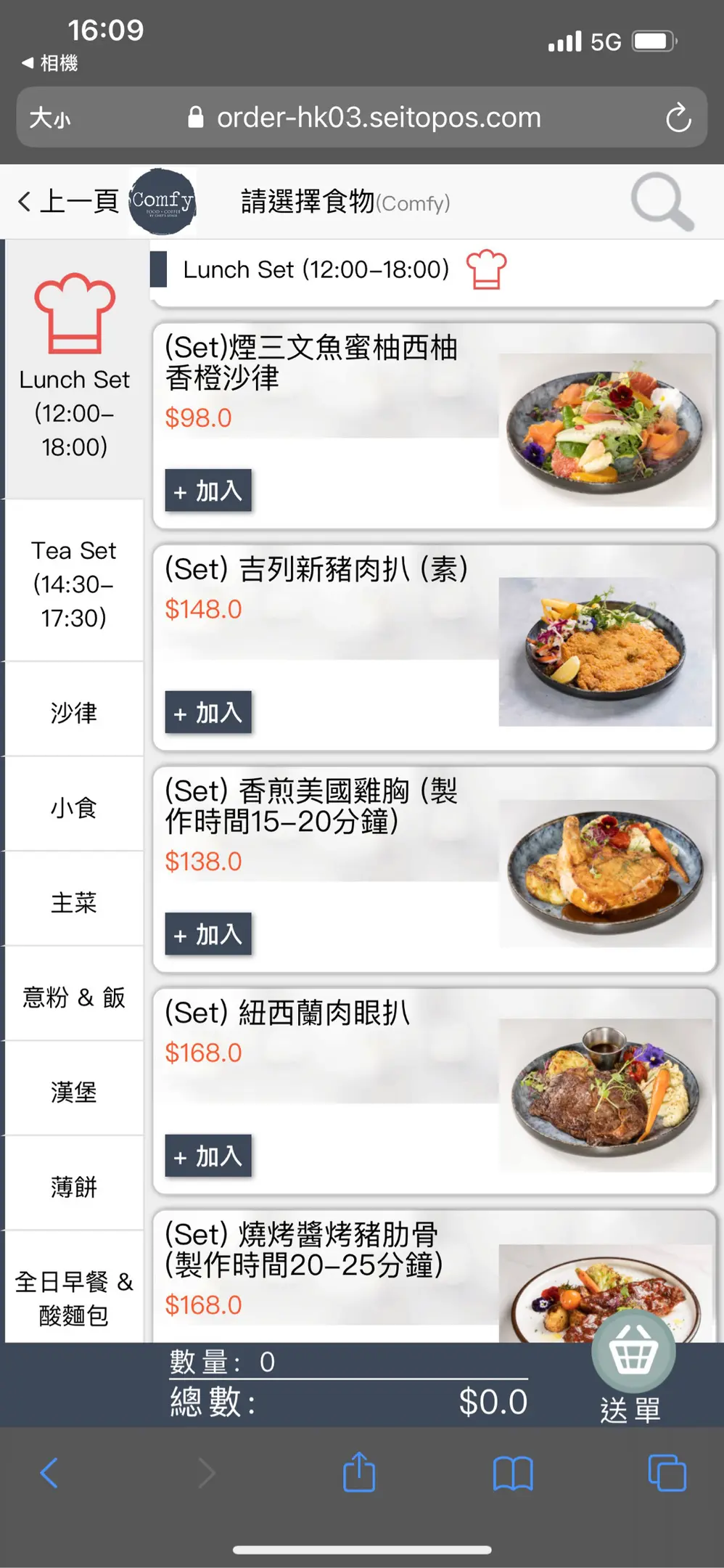Open text size 大小 menu
Image resolution: width=724 pixels, height=1568 pixels.
[50, 118]
